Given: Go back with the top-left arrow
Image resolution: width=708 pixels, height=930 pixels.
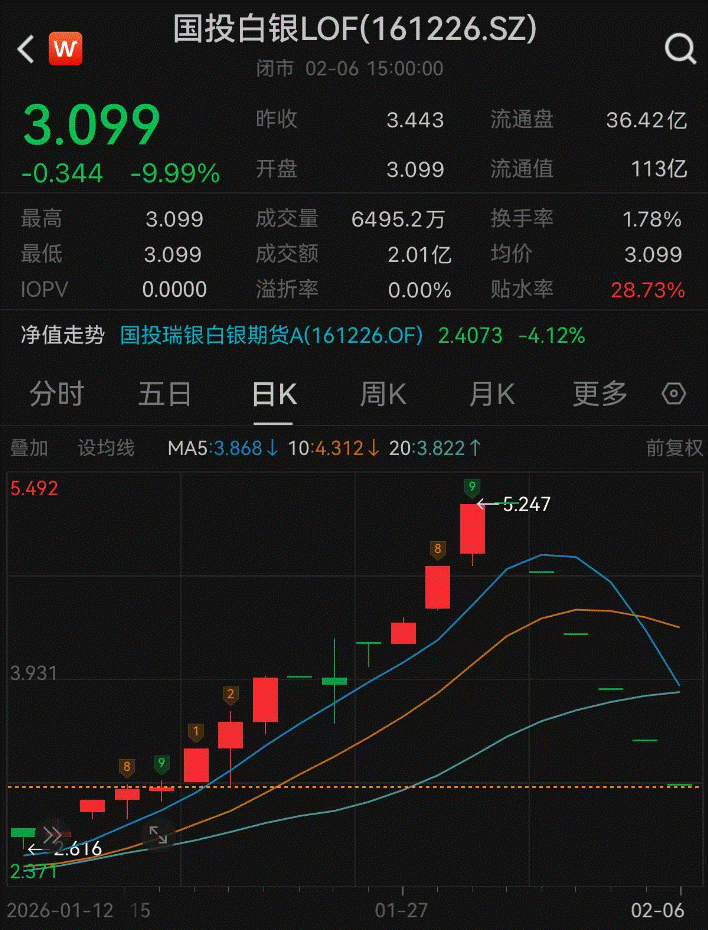Looking at the screenshot, I should click(26, 48).
